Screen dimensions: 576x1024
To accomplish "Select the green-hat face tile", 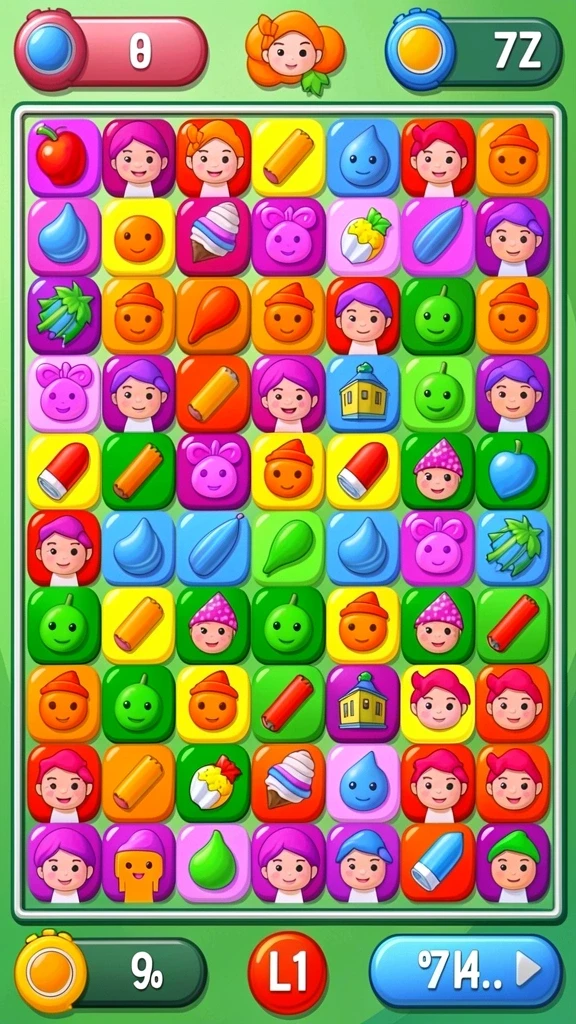I will [513, 862].
